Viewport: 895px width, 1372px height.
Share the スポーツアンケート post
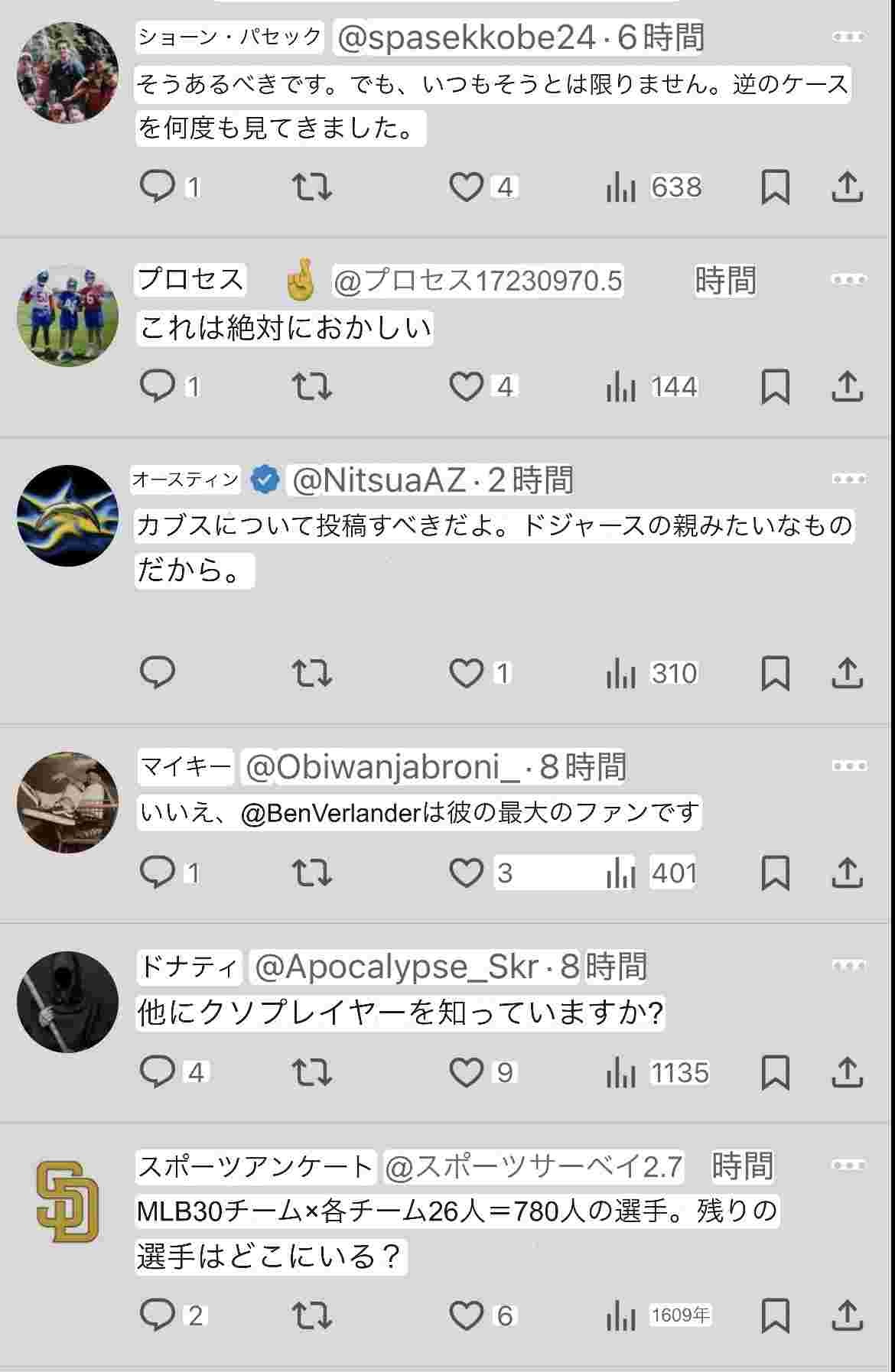847,1315
